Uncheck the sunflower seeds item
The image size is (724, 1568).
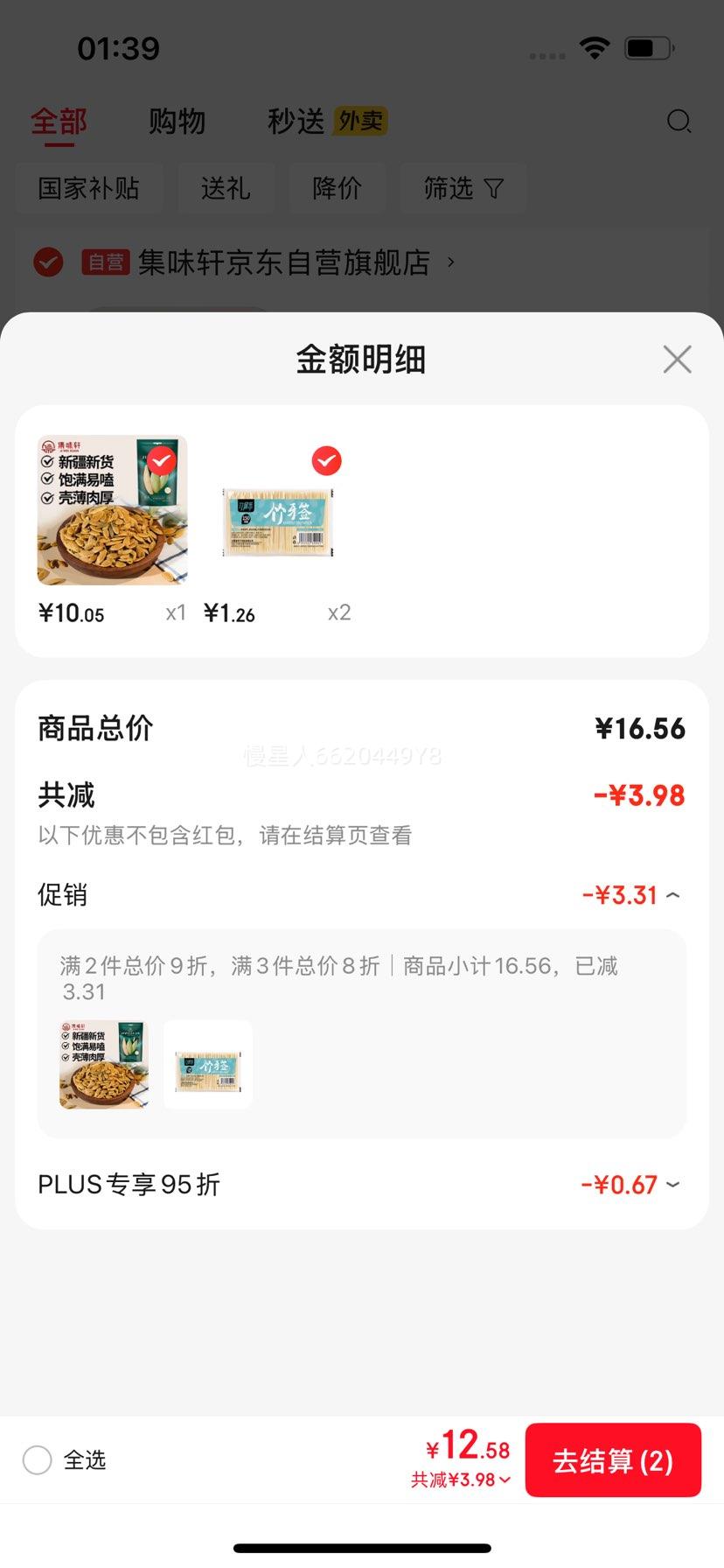coord(162,460)
